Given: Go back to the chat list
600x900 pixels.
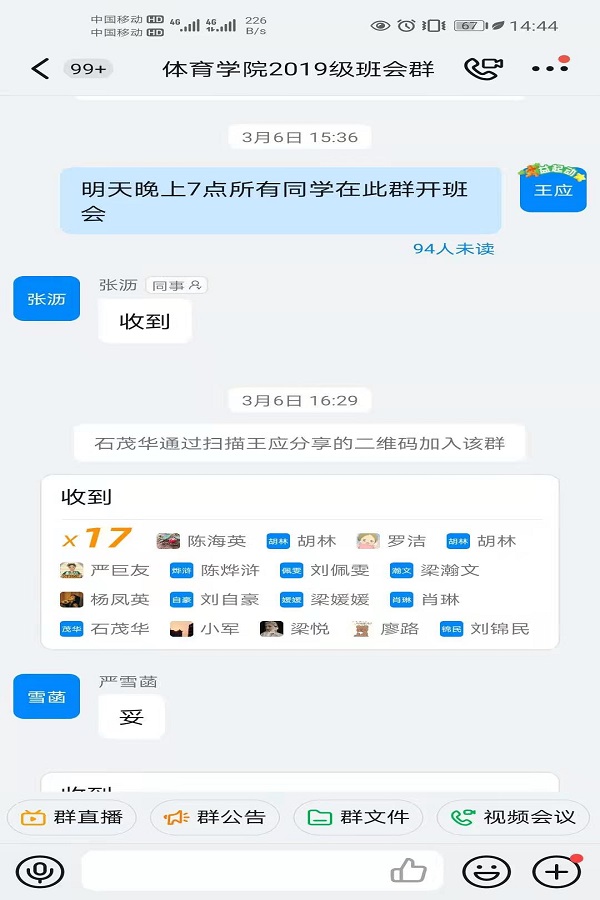Looking at the screenshot, I should (39, 68).
